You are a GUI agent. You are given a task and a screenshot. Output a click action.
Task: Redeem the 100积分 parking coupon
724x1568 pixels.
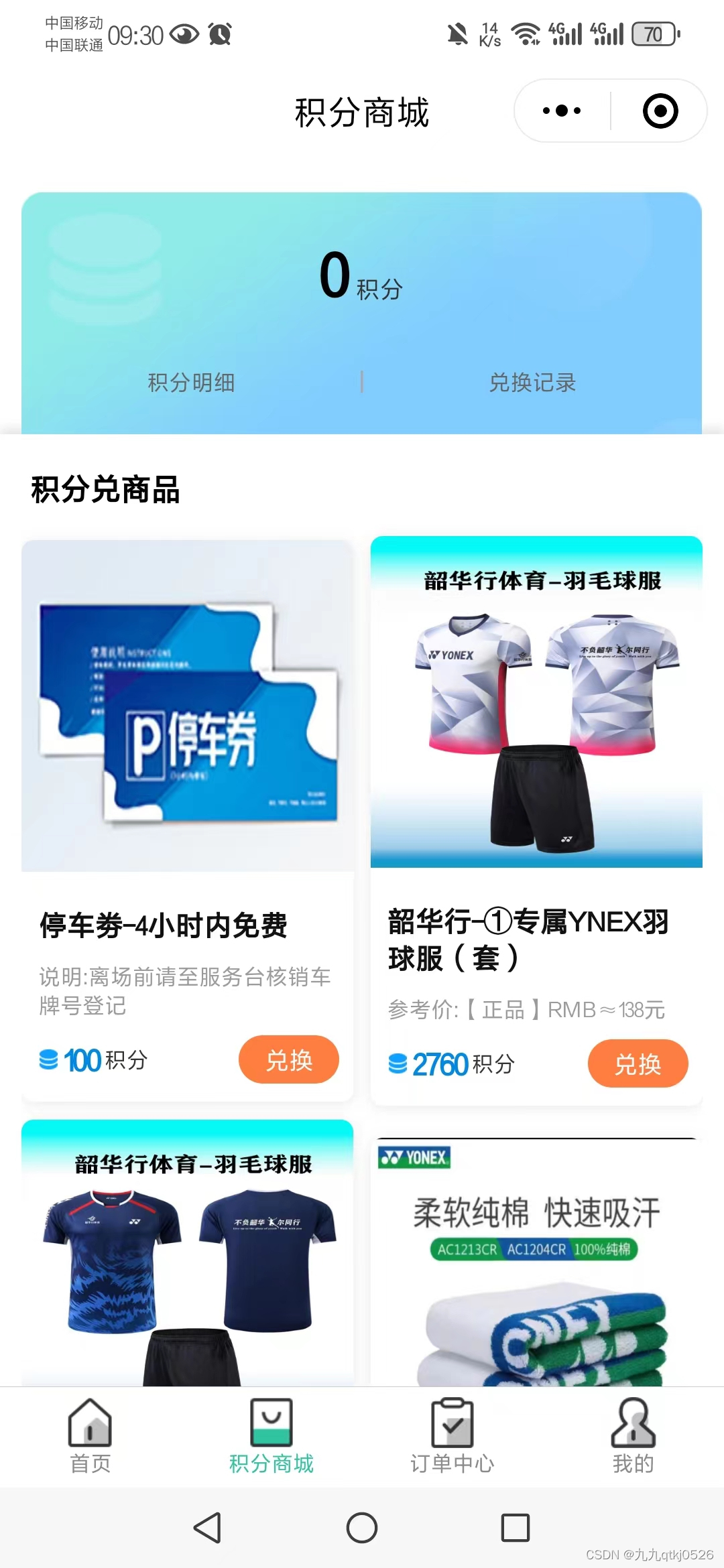click(288, 1060)
